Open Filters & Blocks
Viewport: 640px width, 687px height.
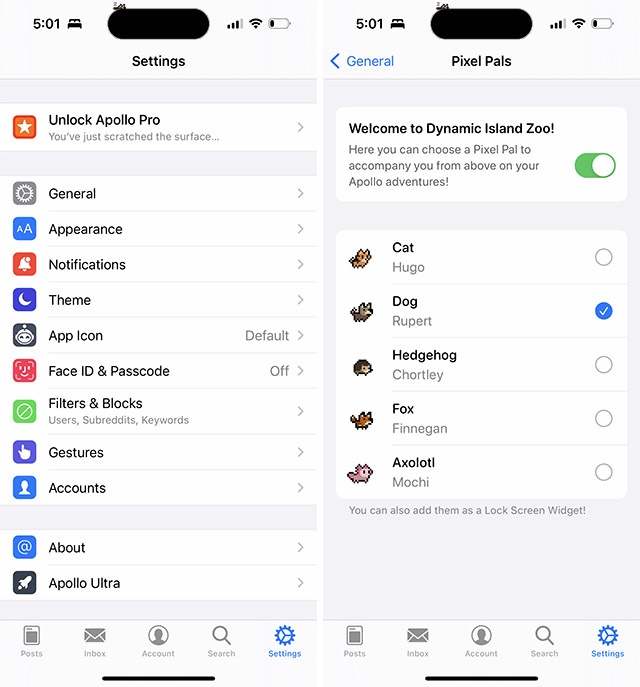click(x=158, y=411)
